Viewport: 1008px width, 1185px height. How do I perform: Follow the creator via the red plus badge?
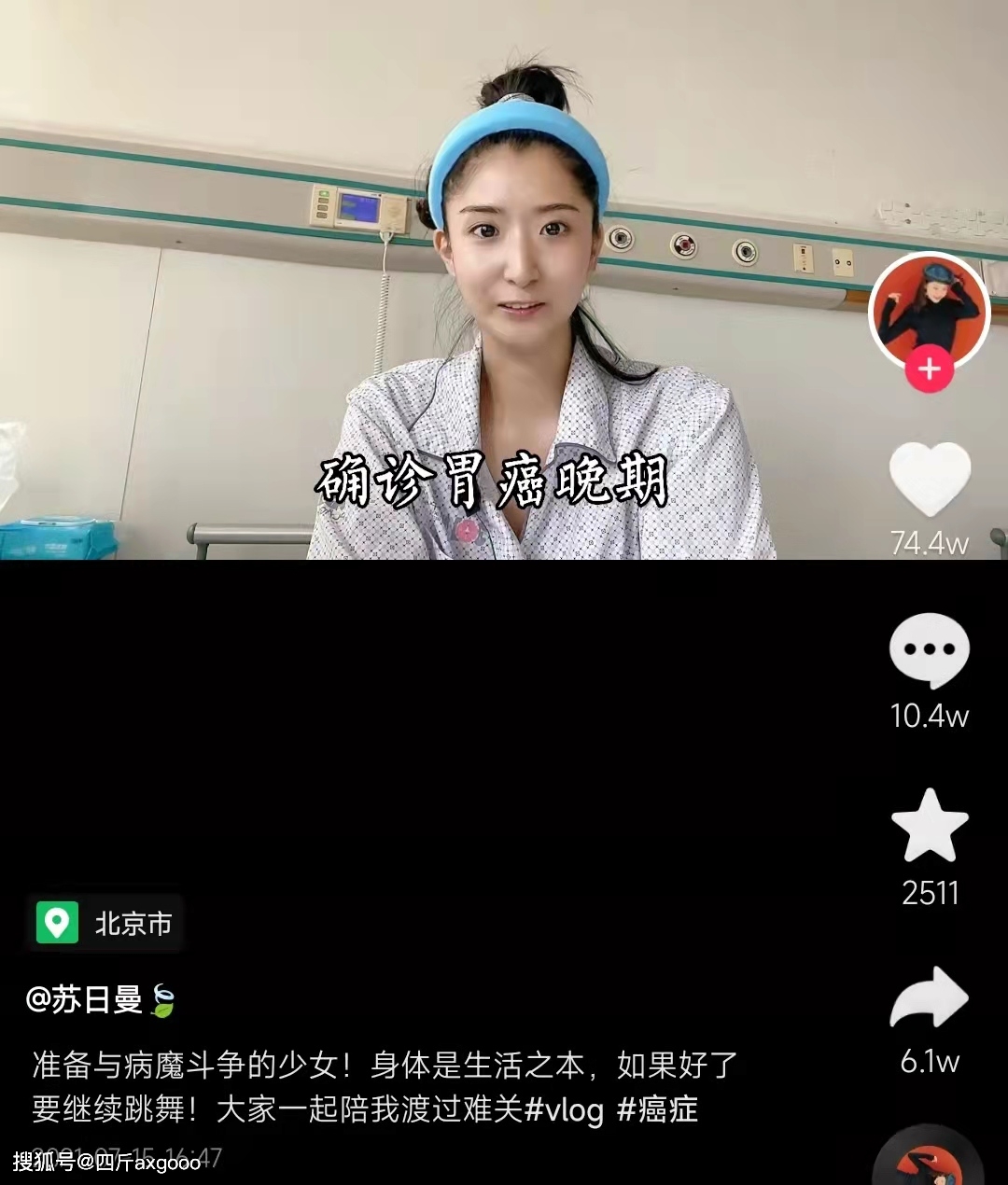coord(929,369)
